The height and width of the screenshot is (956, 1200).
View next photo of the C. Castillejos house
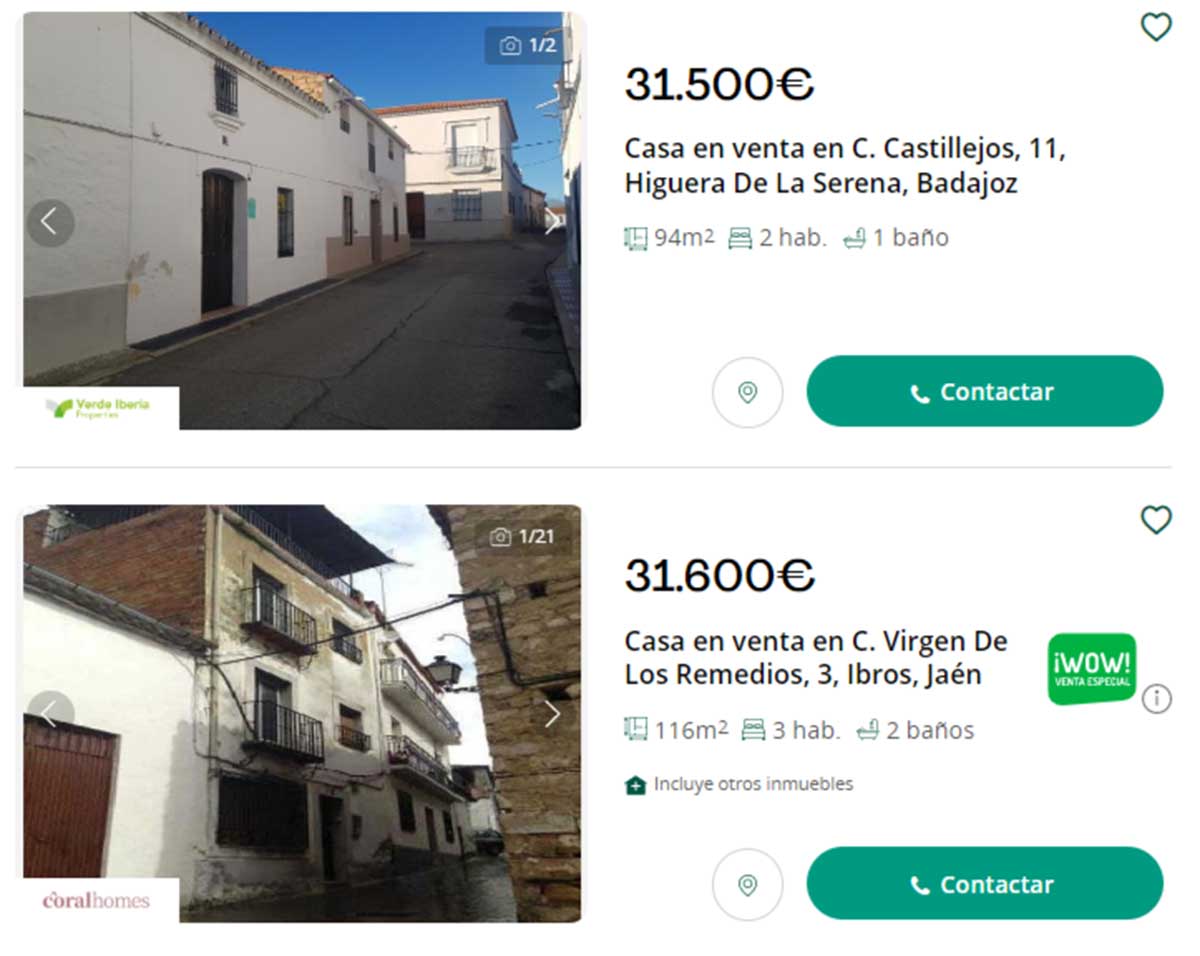(x=552, y=222)
